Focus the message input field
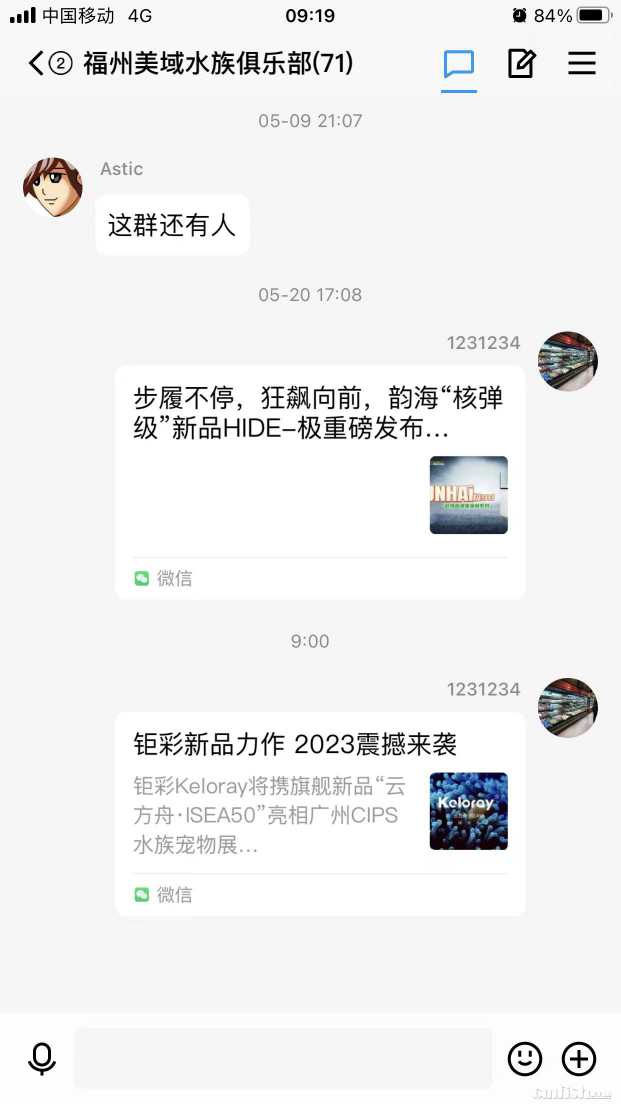 283,1058
